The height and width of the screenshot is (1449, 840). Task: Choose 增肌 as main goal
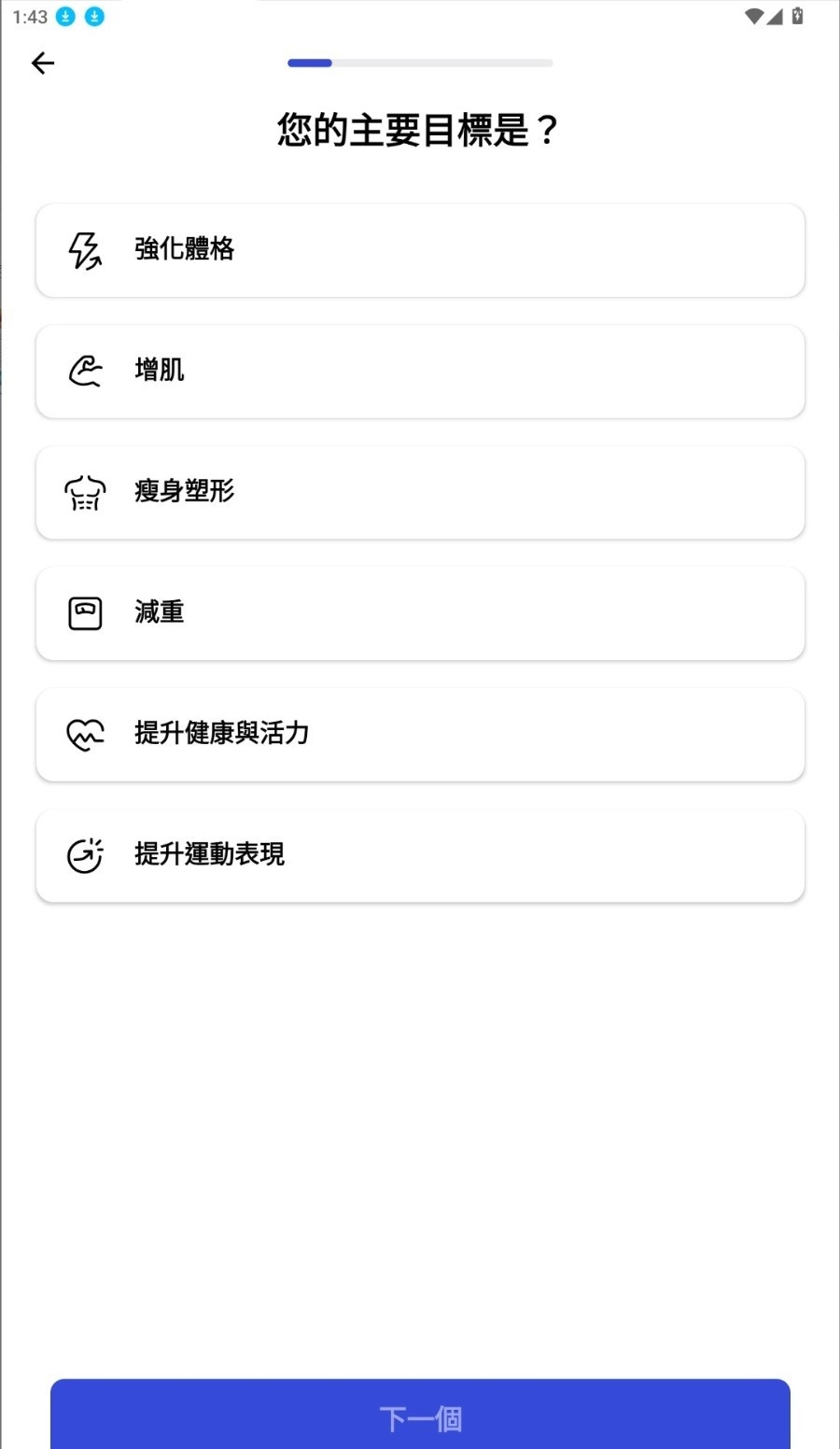click(420, 372)
